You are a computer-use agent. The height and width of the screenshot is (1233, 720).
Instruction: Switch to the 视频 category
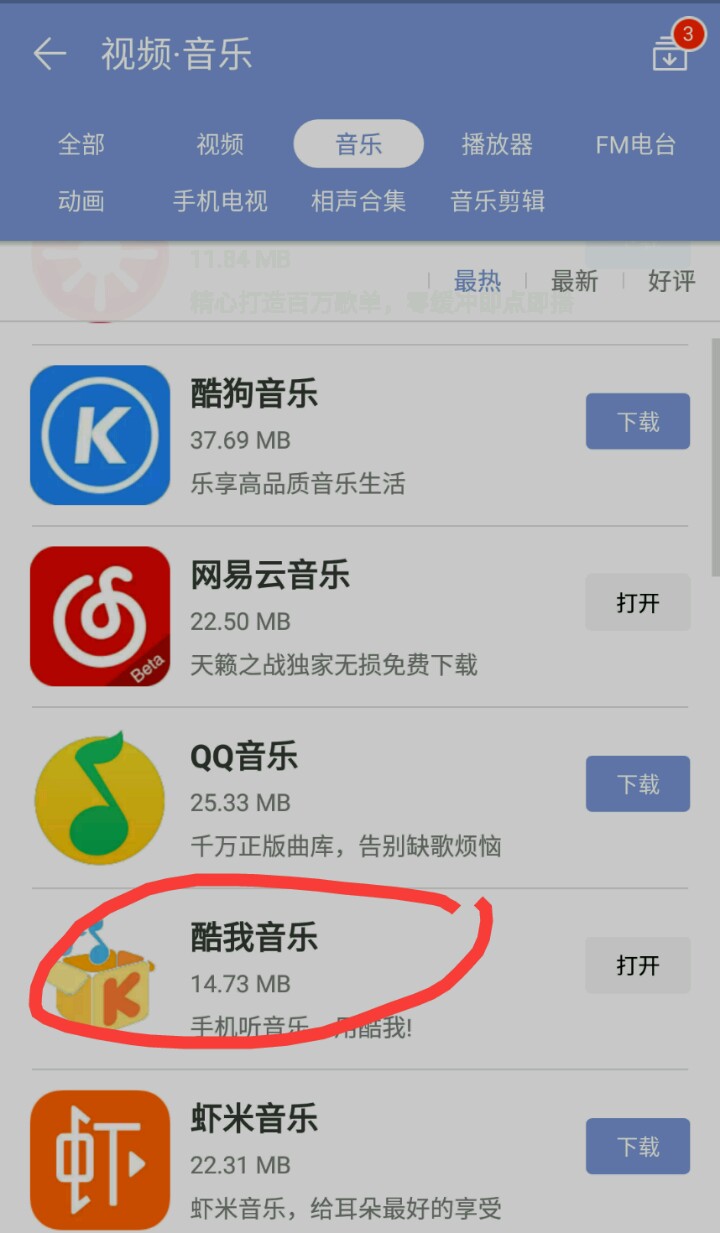(220, 145)
